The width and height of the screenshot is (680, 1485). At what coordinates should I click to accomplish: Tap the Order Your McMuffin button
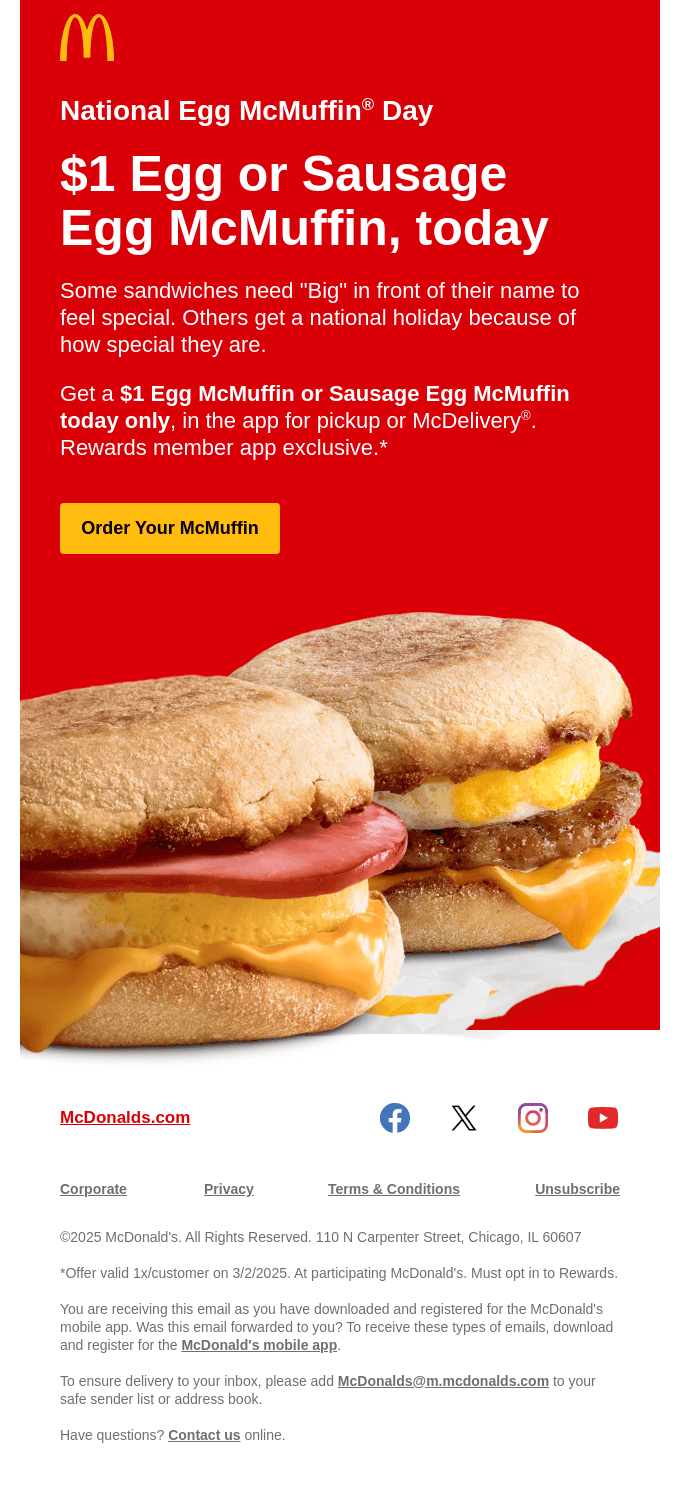click(170, 528)
